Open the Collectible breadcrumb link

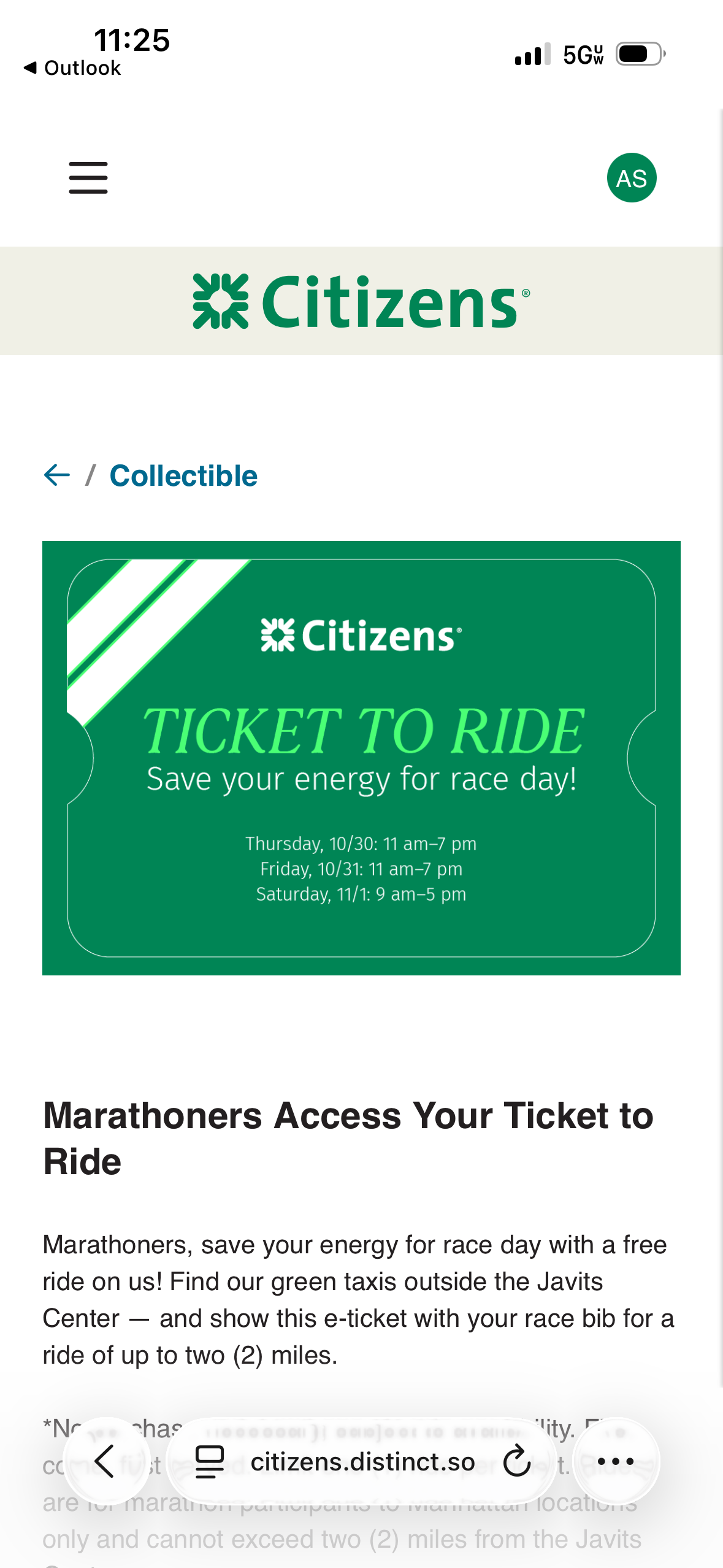[x=183, y=475]
